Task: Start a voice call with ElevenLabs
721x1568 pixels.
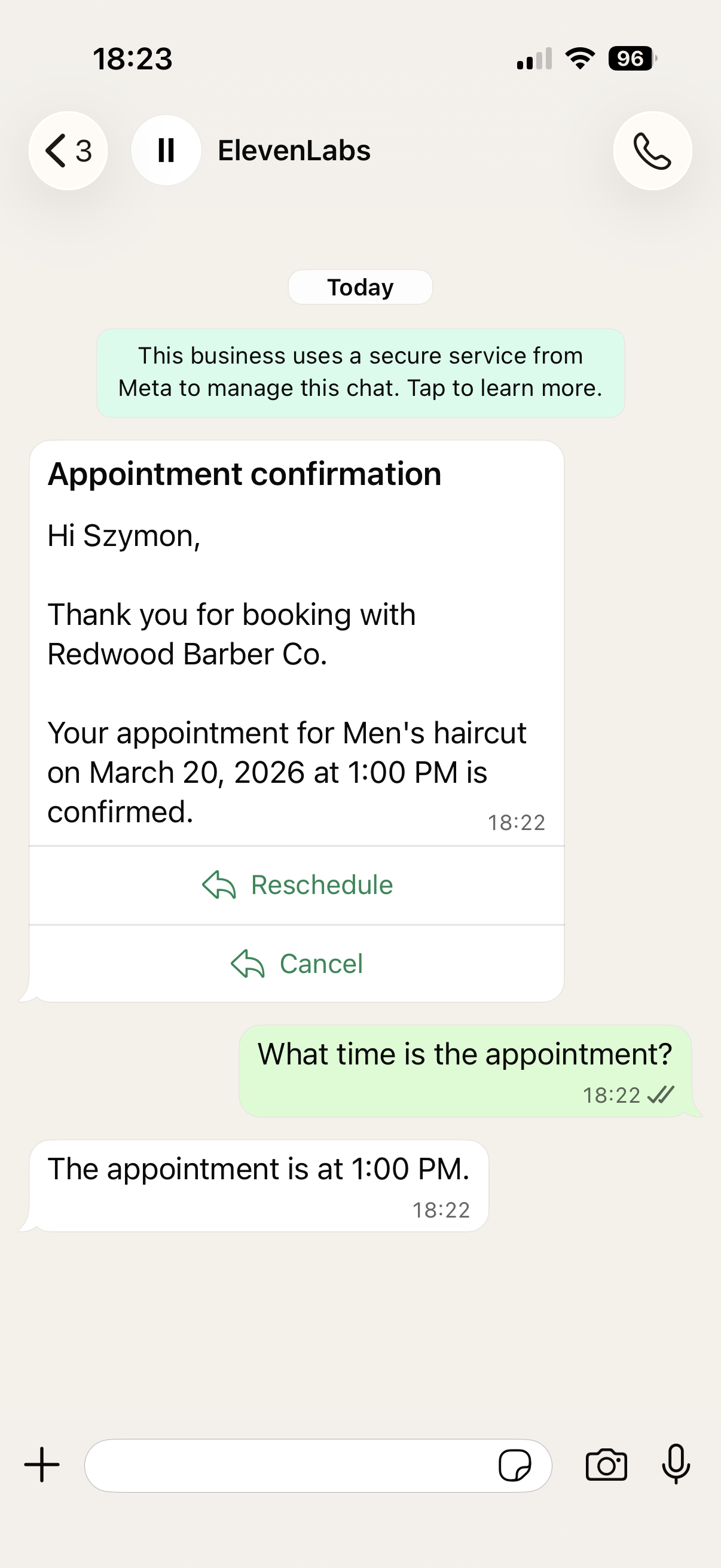Action: tap(652, 151)
